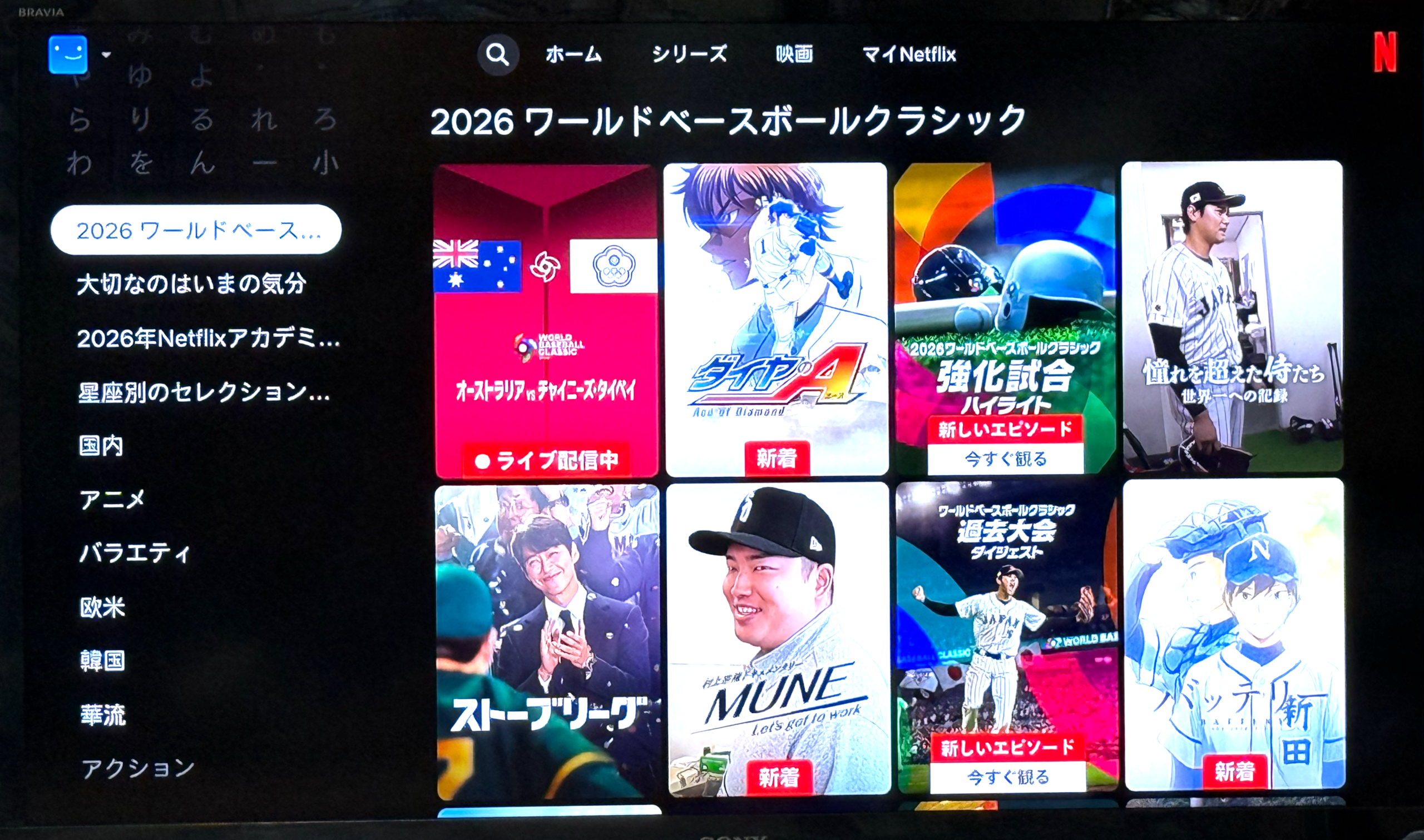
Task: Open 強化試合ハイライト title card
Action: point(1005,318)
